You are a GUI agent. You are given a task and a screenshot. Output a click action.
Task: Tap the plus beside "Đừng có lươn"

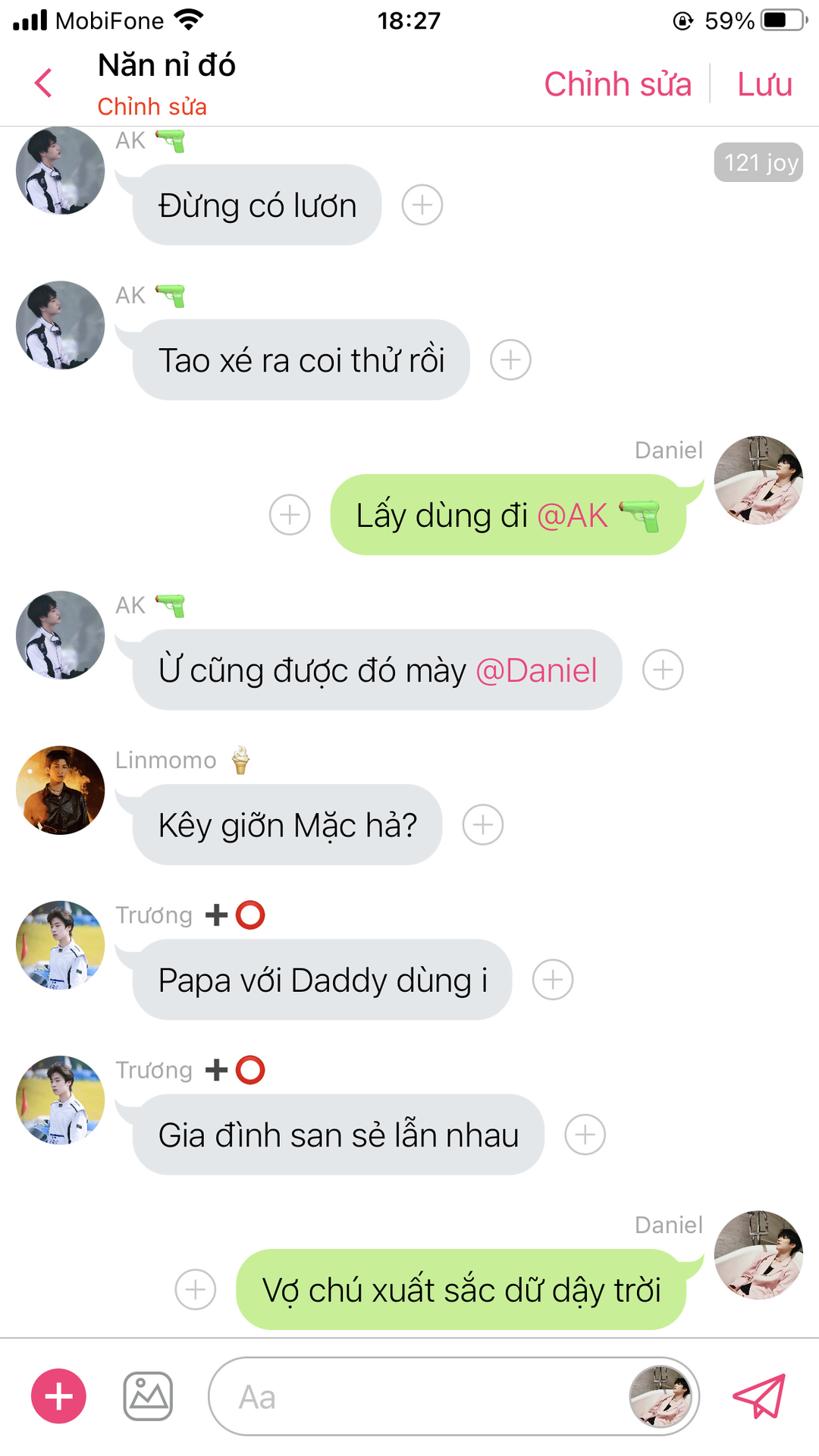tap(422, 205)
